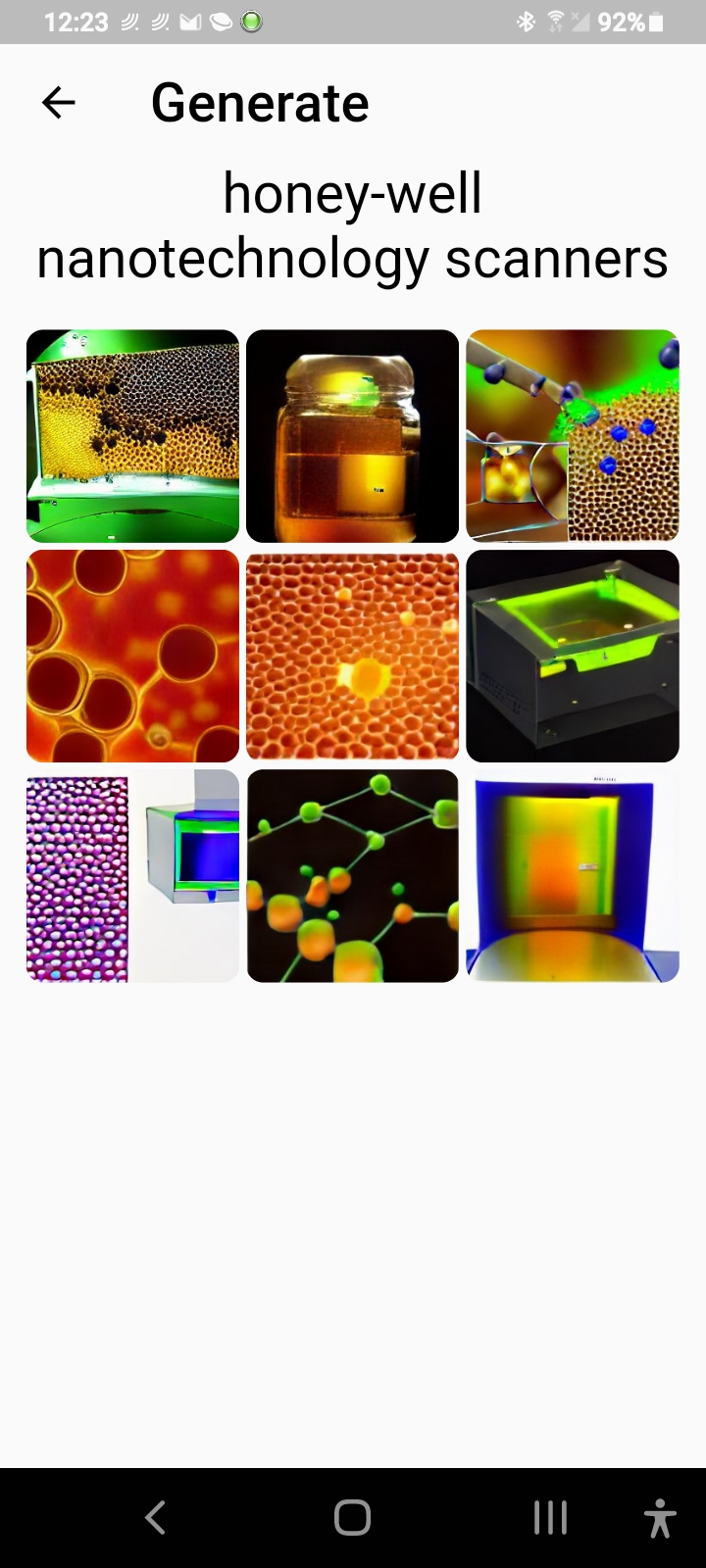Open the honeycomb frame on green machine image
Image resolution: width=706 pixels, height=1568 pixels.
132,436
